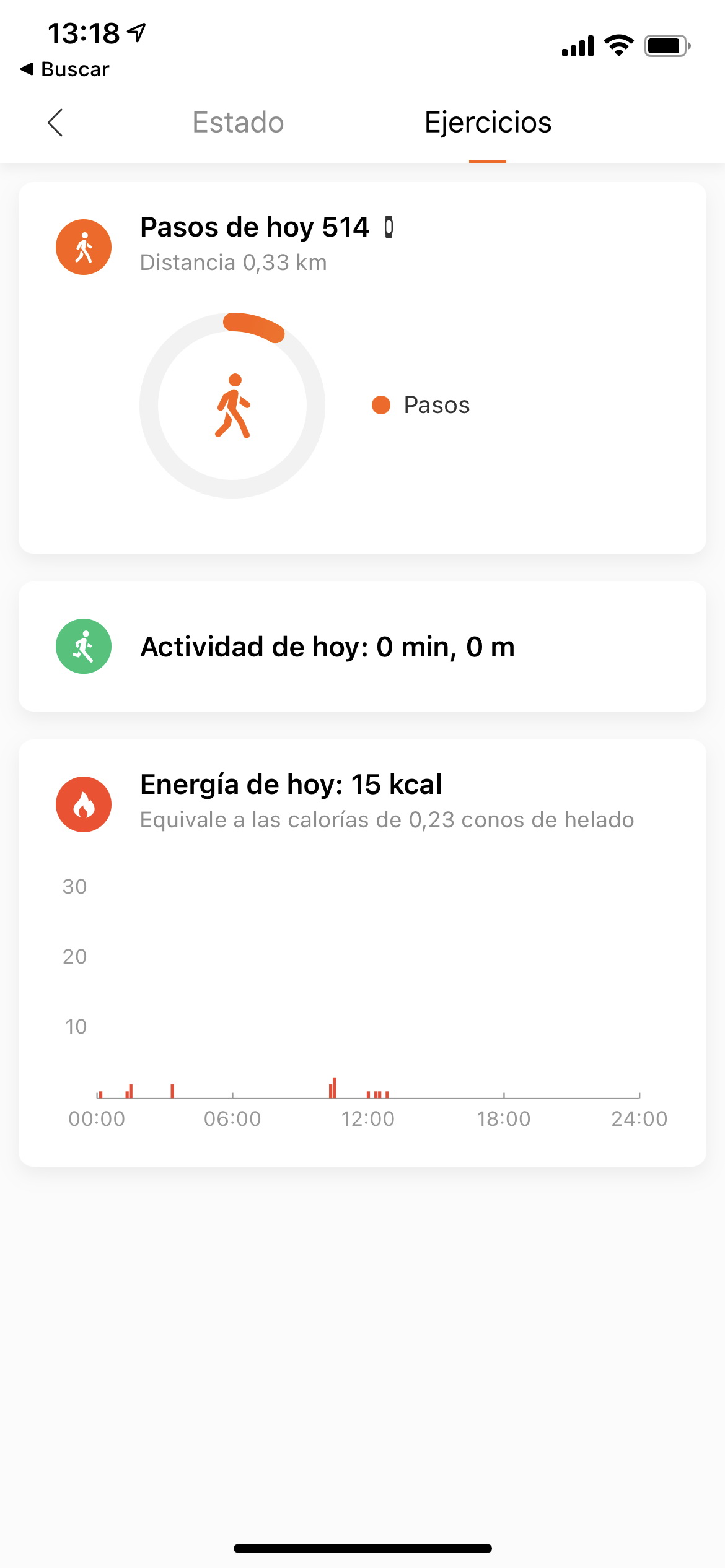
Task: Open the Actividad de hoy card
Action: 362,647
